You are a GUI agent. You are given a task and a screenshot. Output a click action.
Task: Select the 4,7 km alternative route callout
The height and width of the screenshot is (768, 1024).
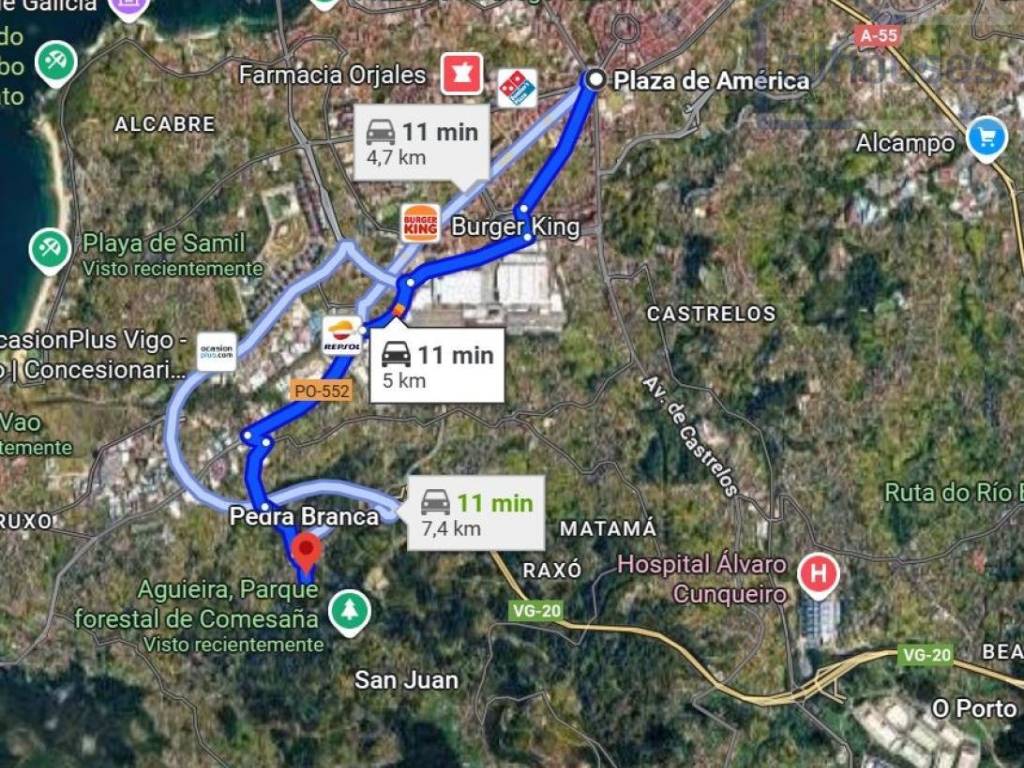pyautogui.click(x=422, y=143)
